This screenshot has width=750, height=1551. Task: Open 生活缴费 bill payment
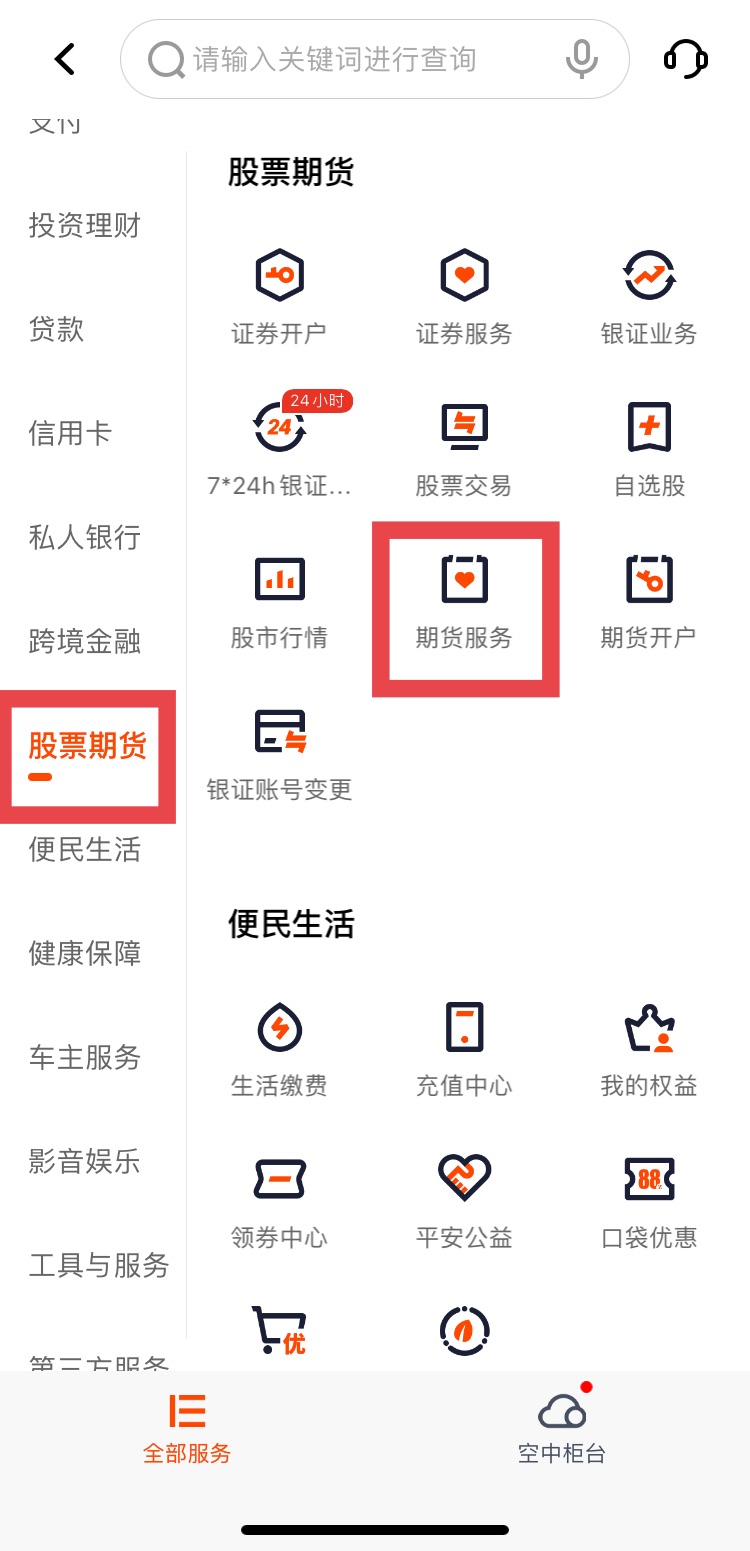pos(279,1048)
